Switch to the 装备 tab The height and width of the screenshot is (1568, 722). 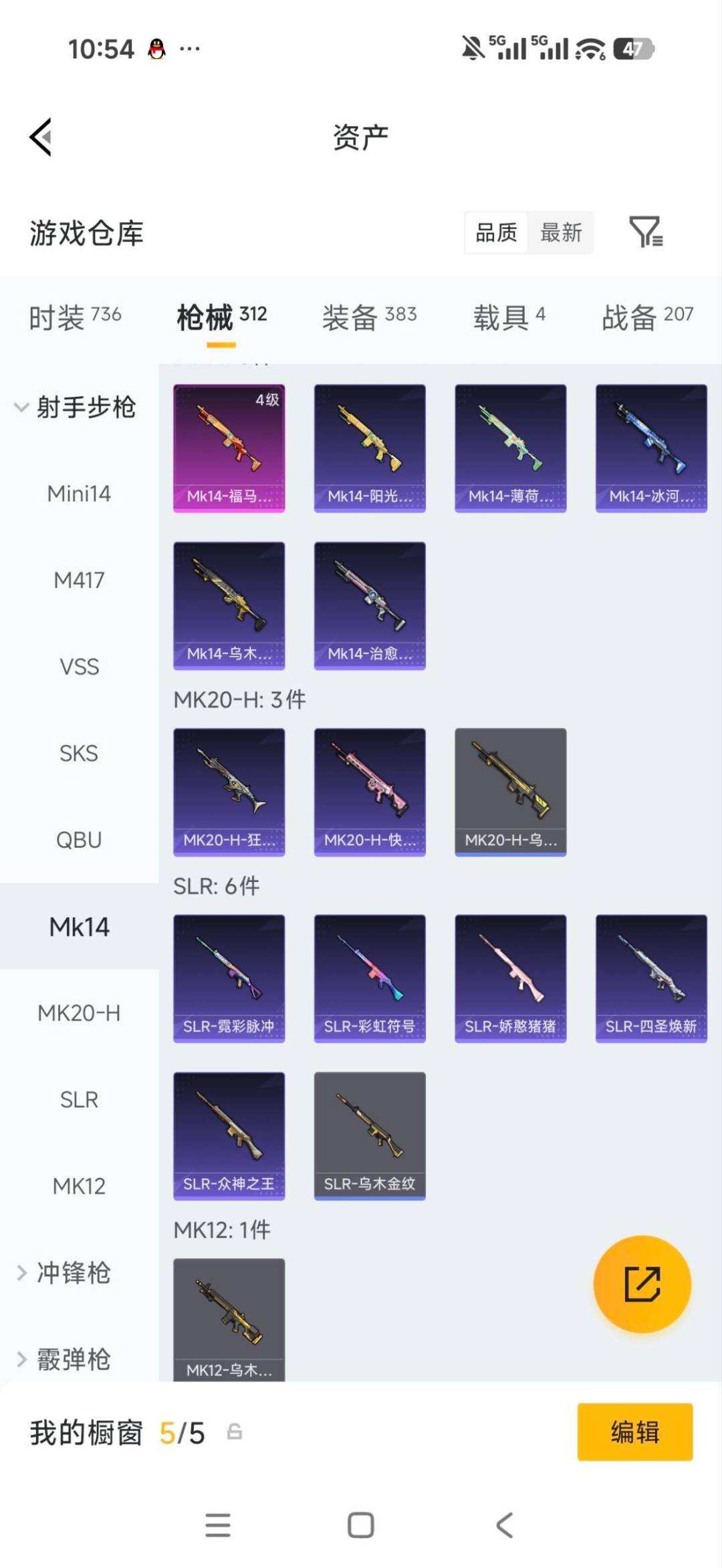[369, 317]
